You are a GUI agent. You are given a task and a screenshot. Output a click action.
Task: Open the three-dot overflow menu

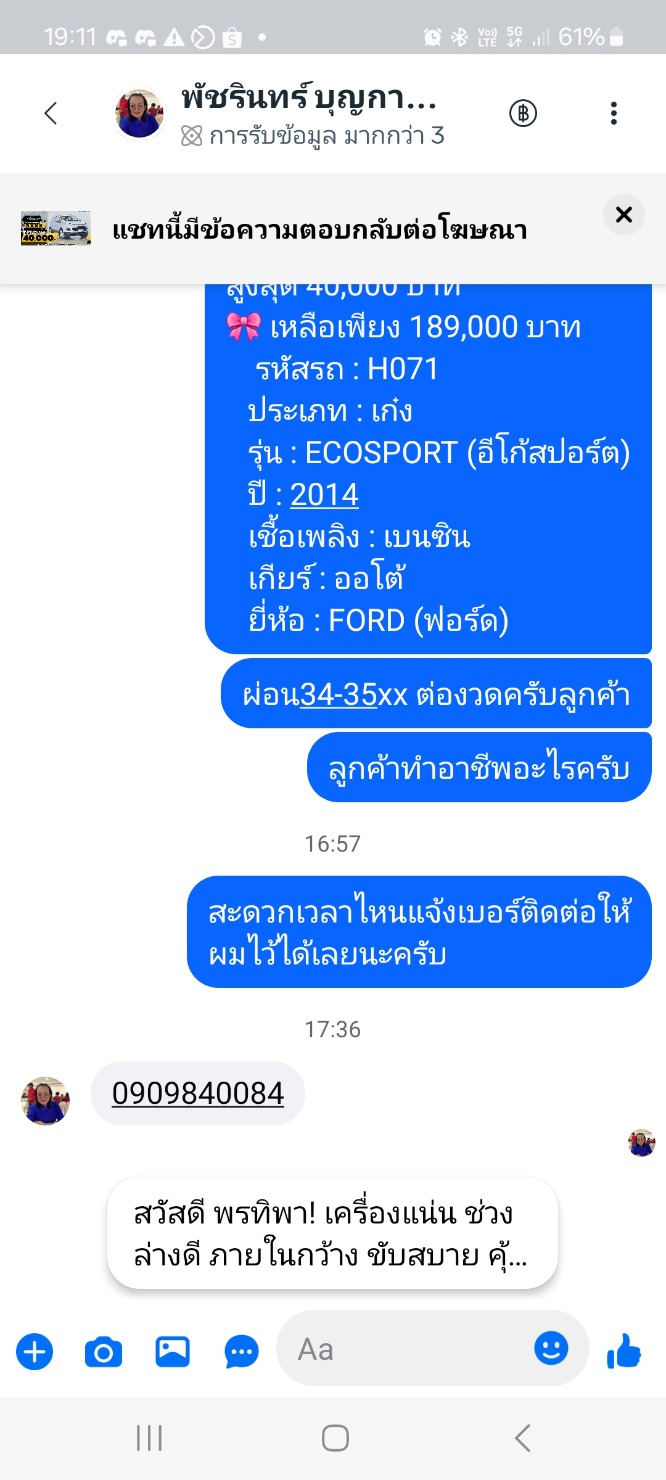coord(614,113)
